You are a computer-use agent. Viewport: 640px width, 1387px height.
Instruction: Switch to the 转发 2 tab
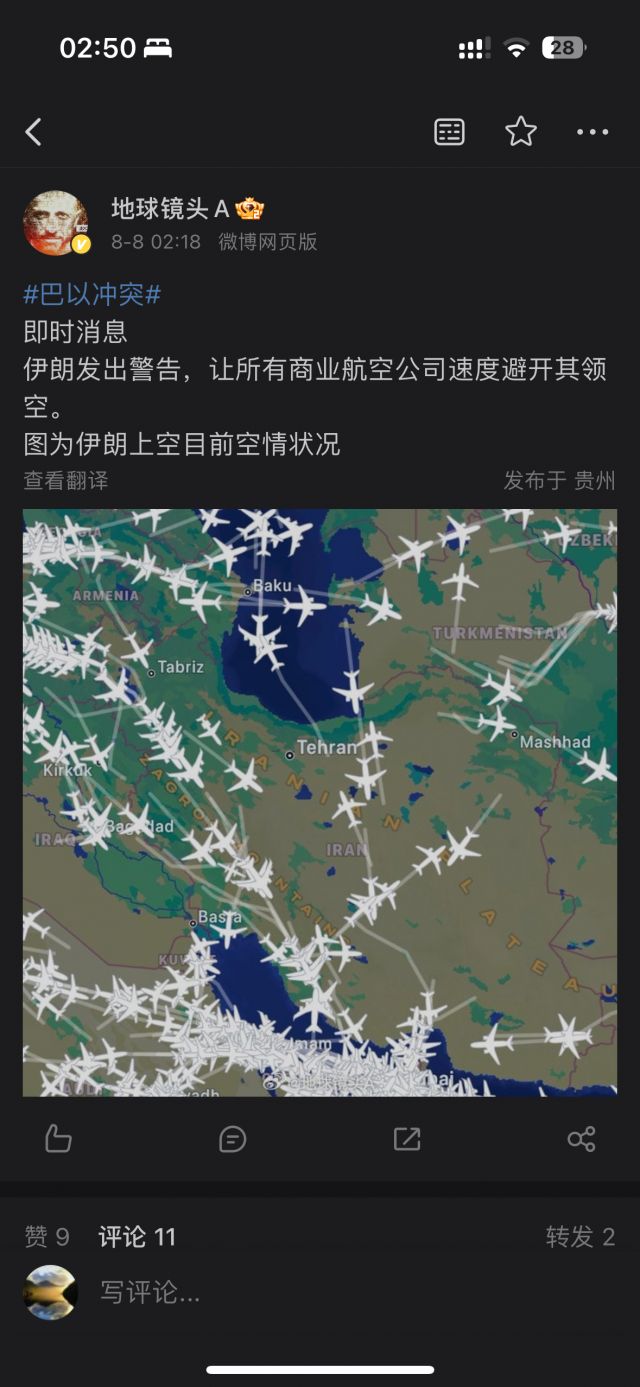[580, 1237]
